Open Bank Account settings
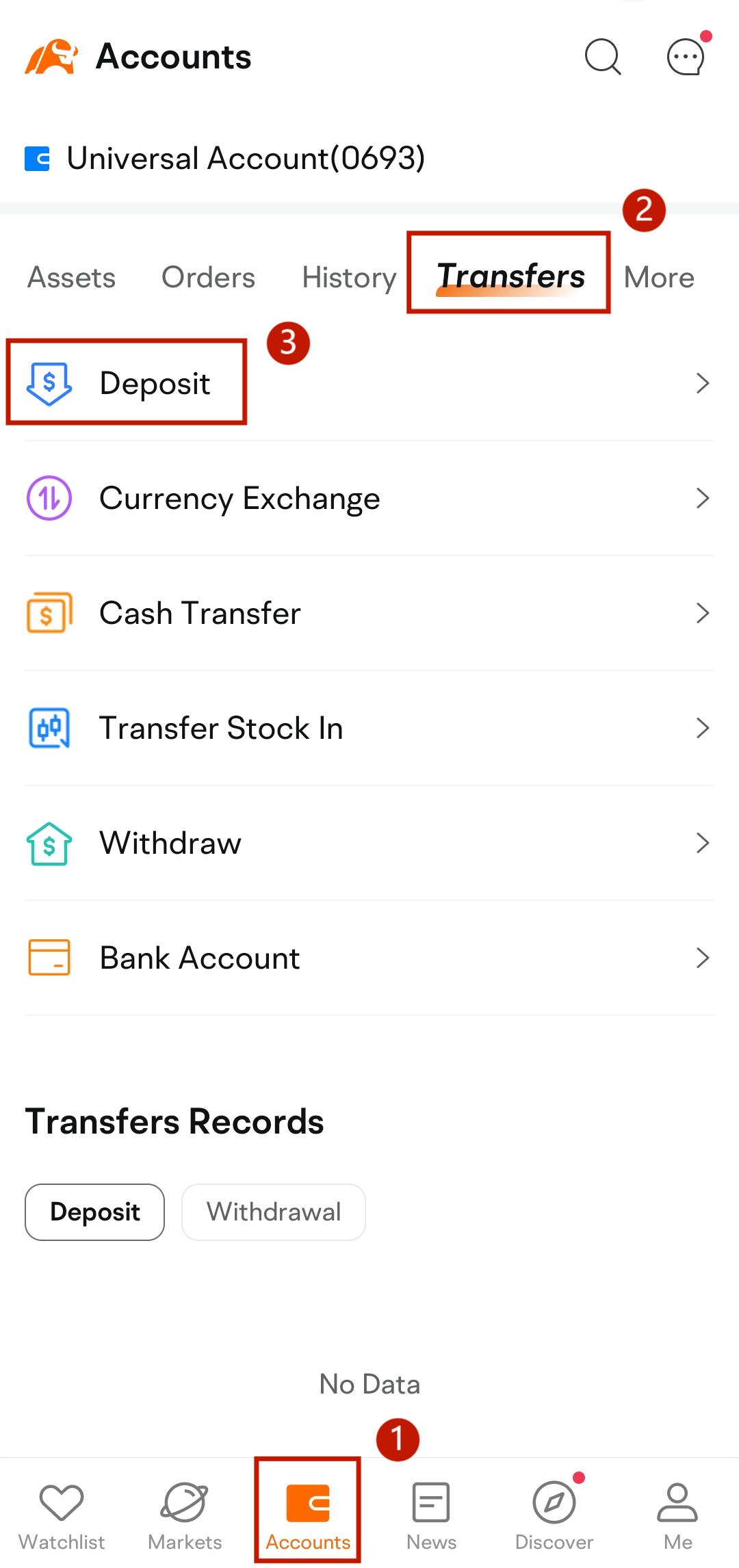Image resolution: width=739 pixels, height=1568 pixels. point(369,958)
